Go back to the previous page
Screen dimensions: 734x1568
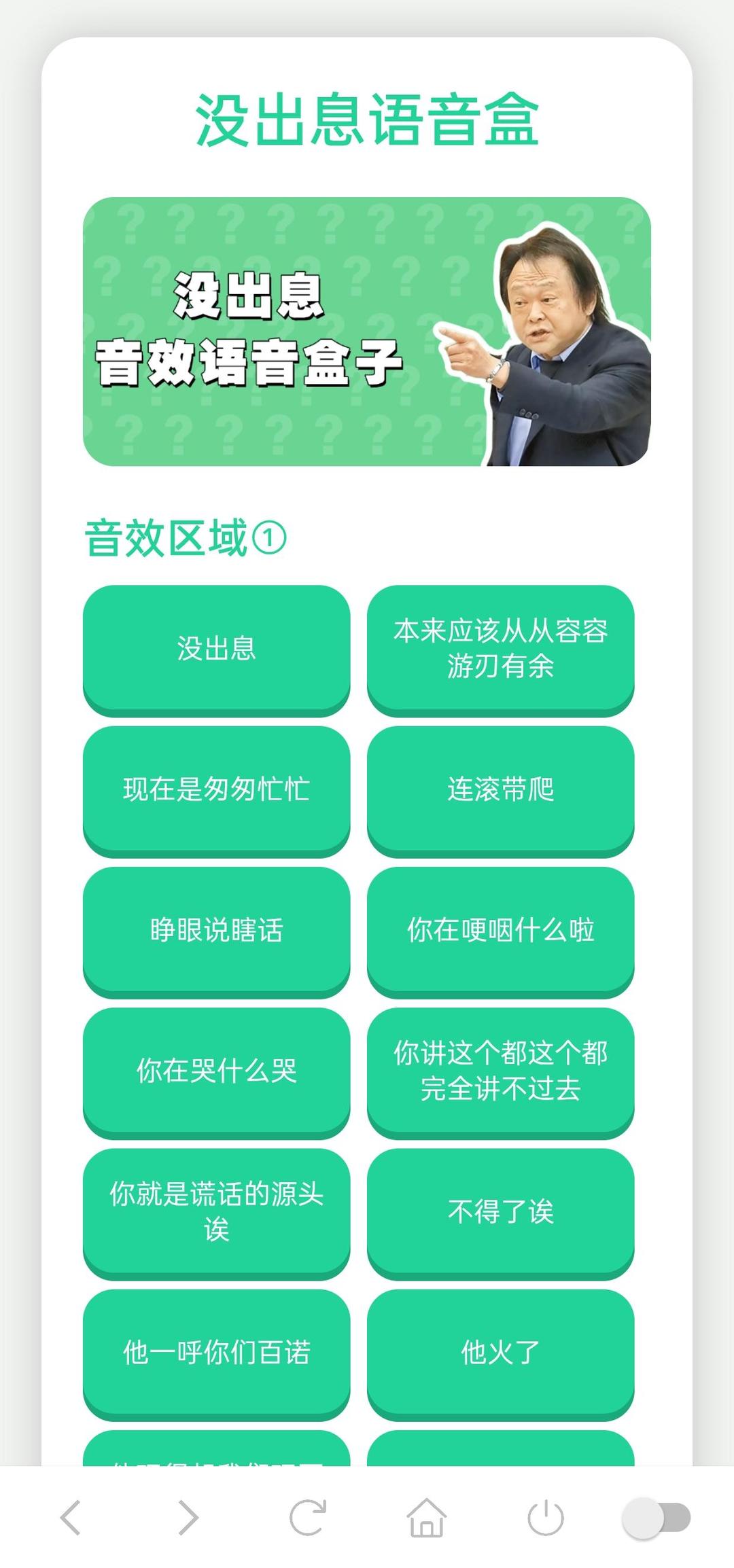pyautogui.click(x=71, y=1518)
